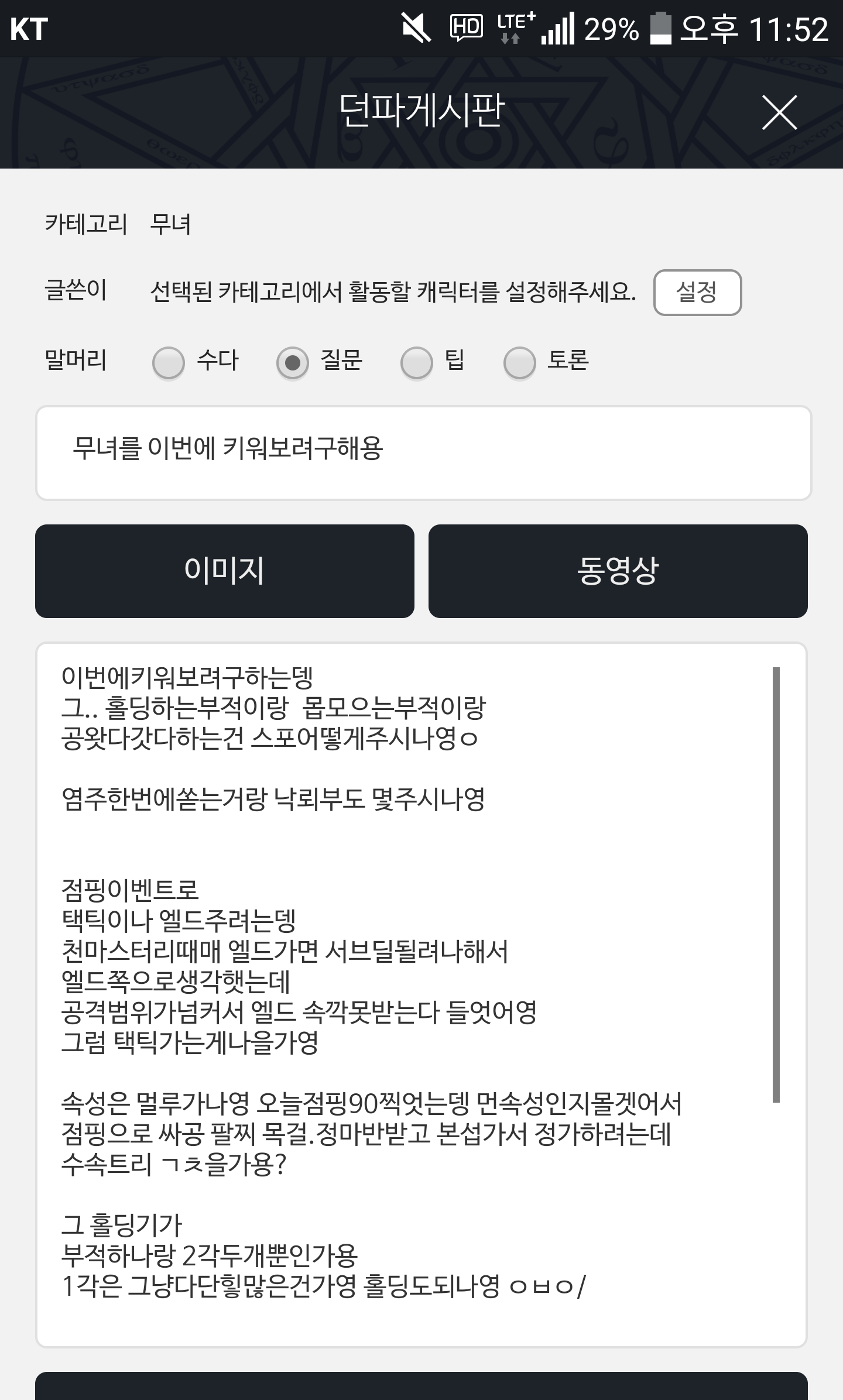Screen dimensions: 843x1400
Task: Edit the title field 무녀를 이번에 키워보려구해용
Action: coord(423,452)
